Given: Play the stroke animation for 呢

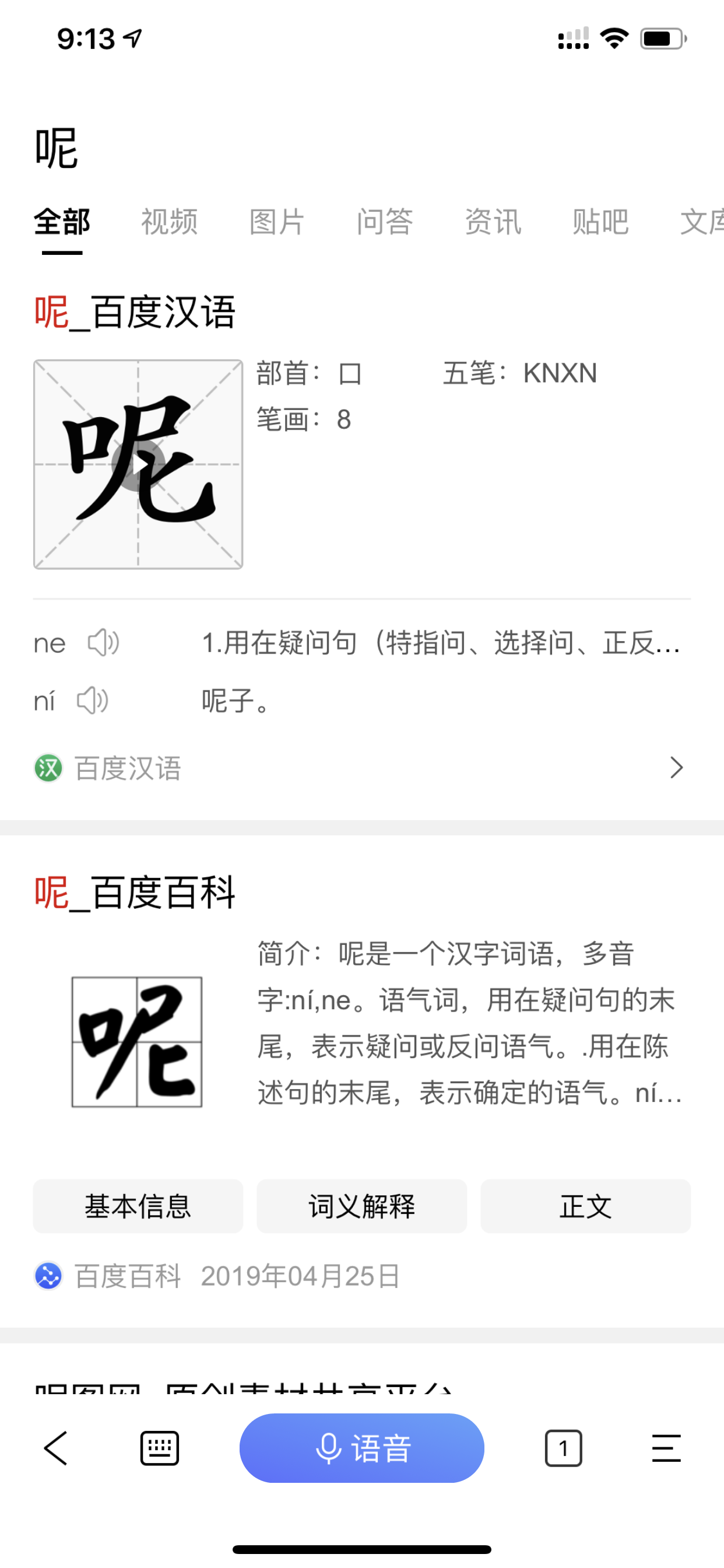Looking at the screenshot, I should (138, 464).
